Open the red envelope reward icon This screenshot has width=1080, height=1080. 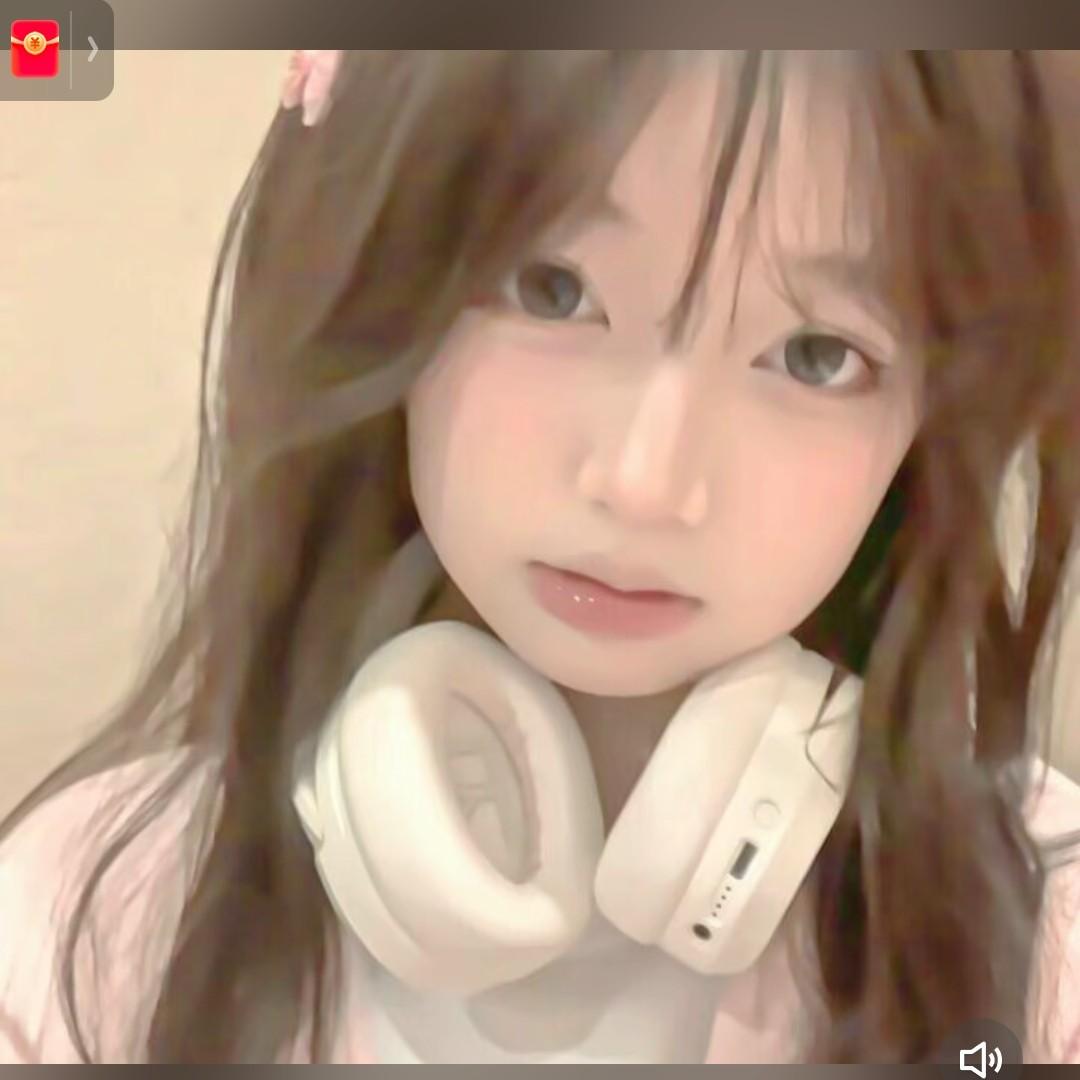point(34,49)
